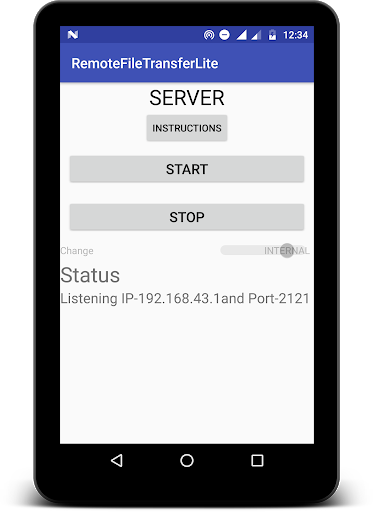The height and width of the screenshot is (512, 373).
Task: Go to the home screen
Action: (187, 460)
